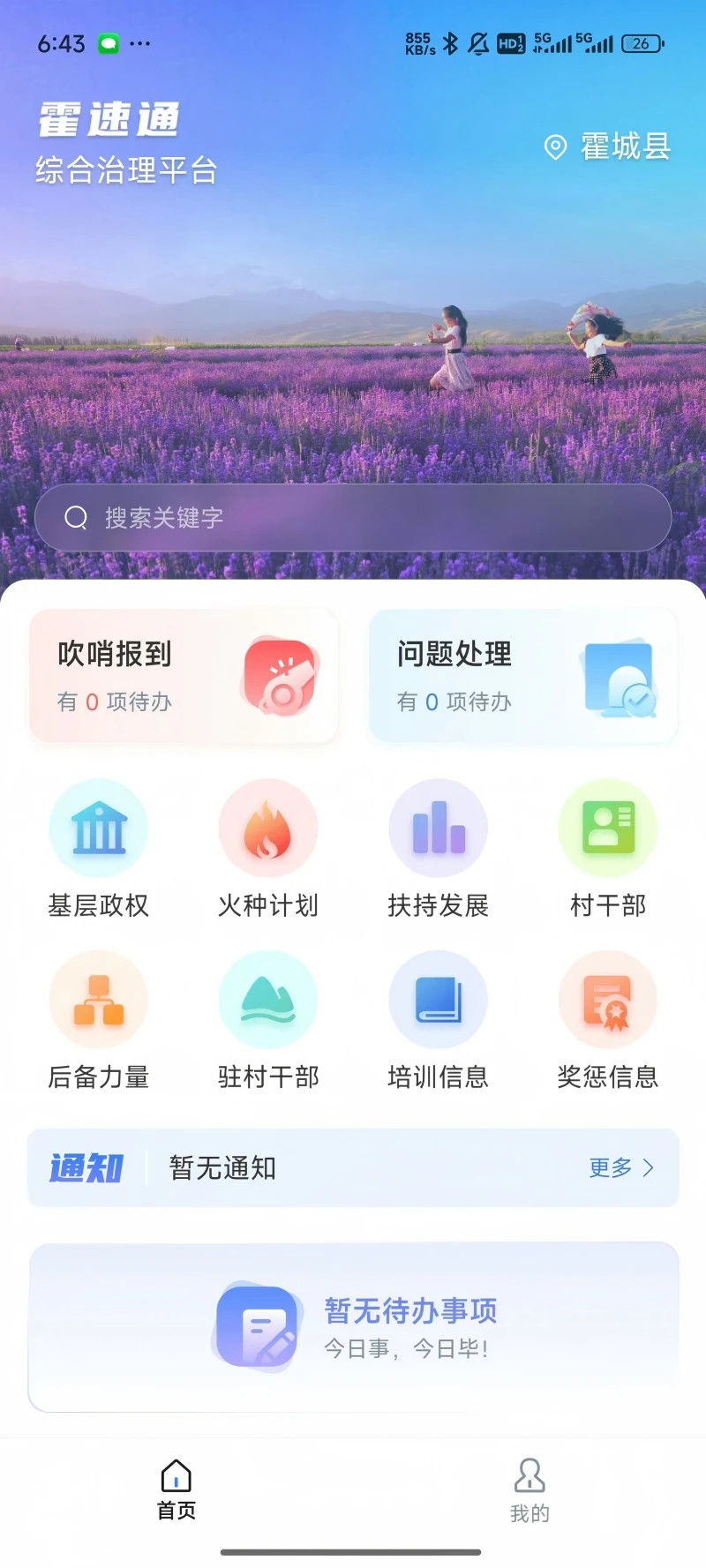Open the 霍城县 location selector
706x1568 pixels.
[x=608, y=148]
